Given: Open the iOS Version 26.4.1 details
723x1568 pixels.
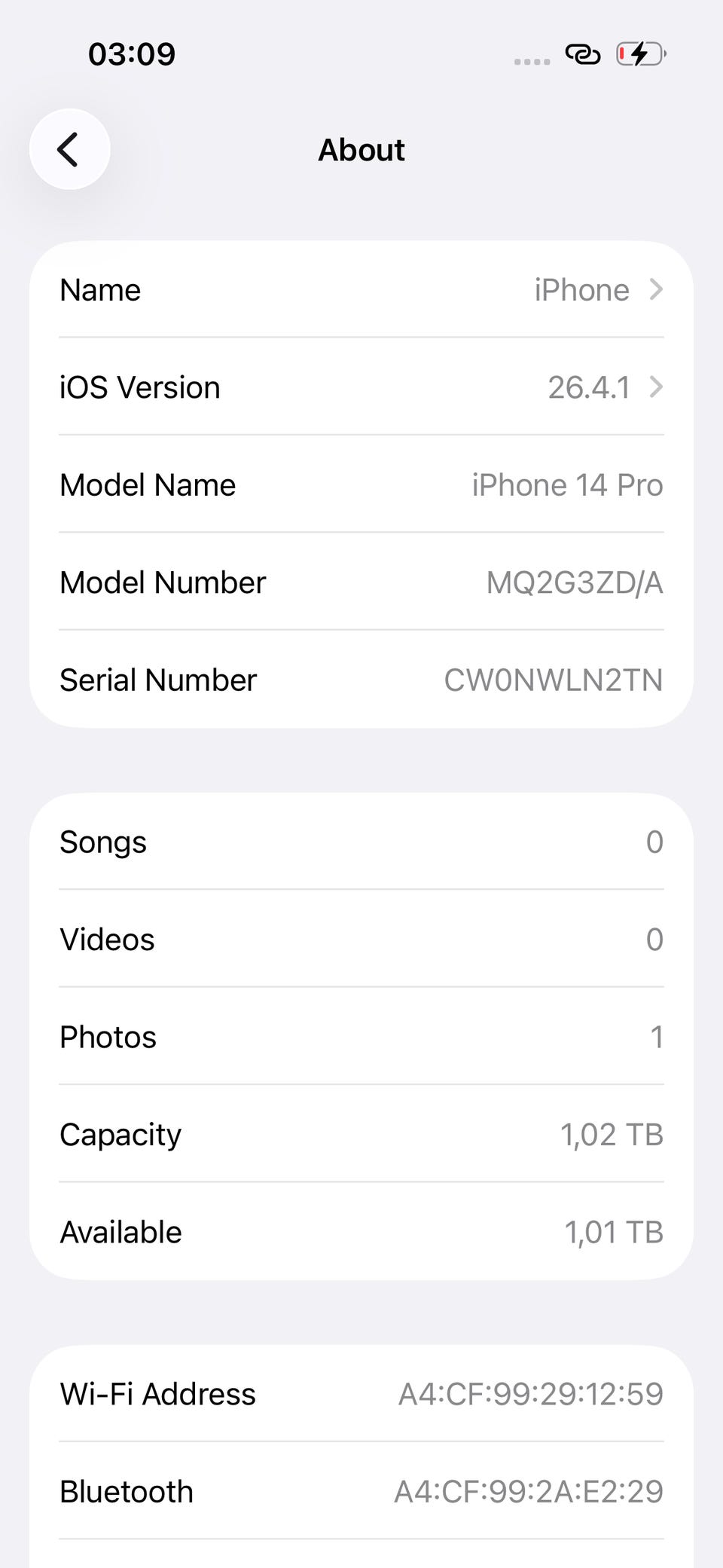Looking at the screenshot, I should pyautogui.click(x=361, y=387).
